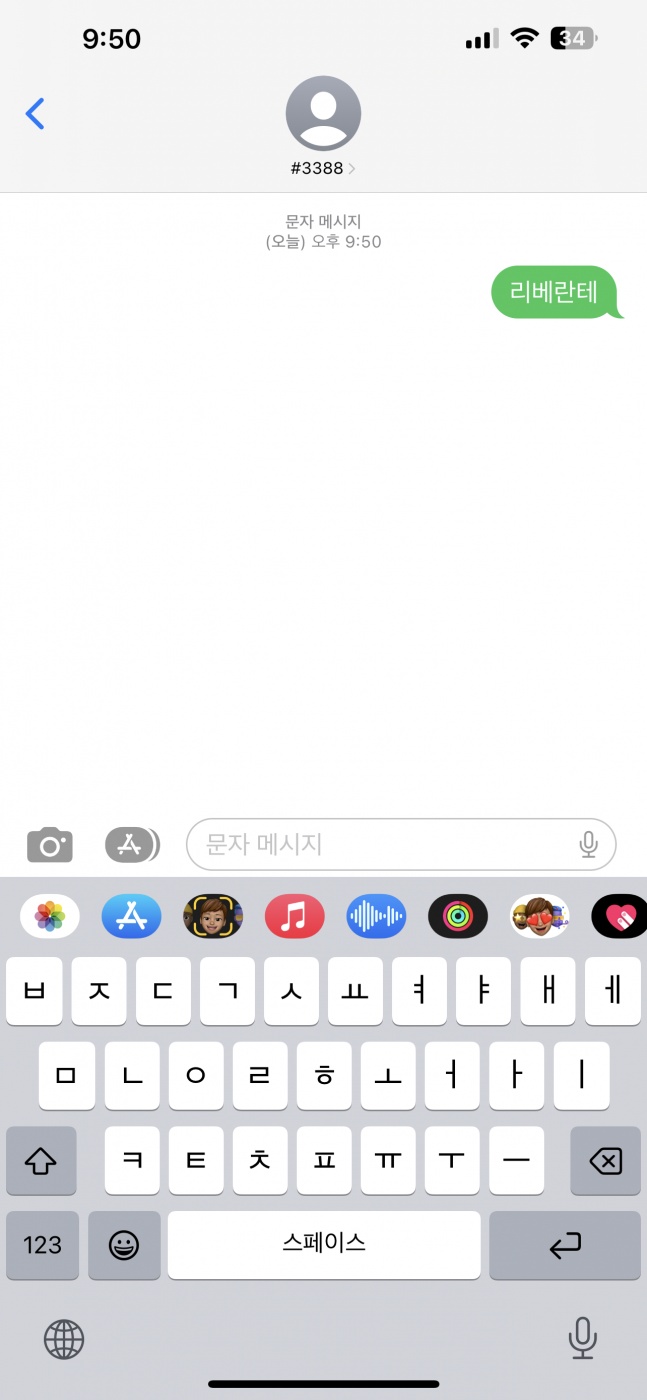Go back to the message list
This screenshot has width=647, height=1400.
coord(35,114)
